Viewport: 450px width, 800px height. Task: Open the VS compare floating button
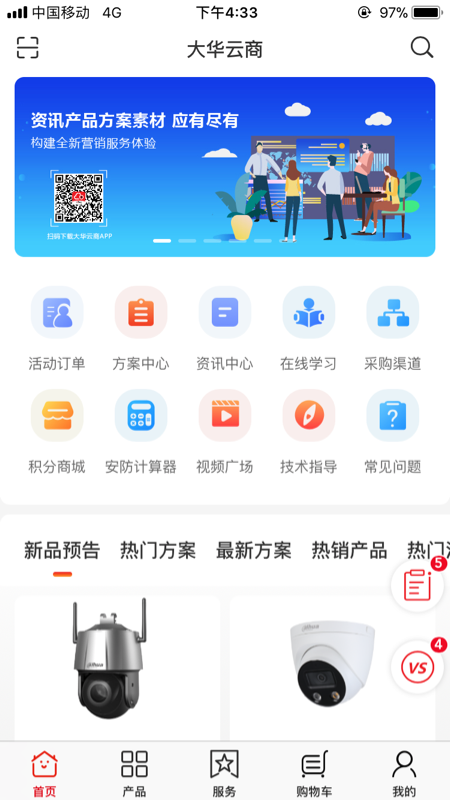coord(418,665)
